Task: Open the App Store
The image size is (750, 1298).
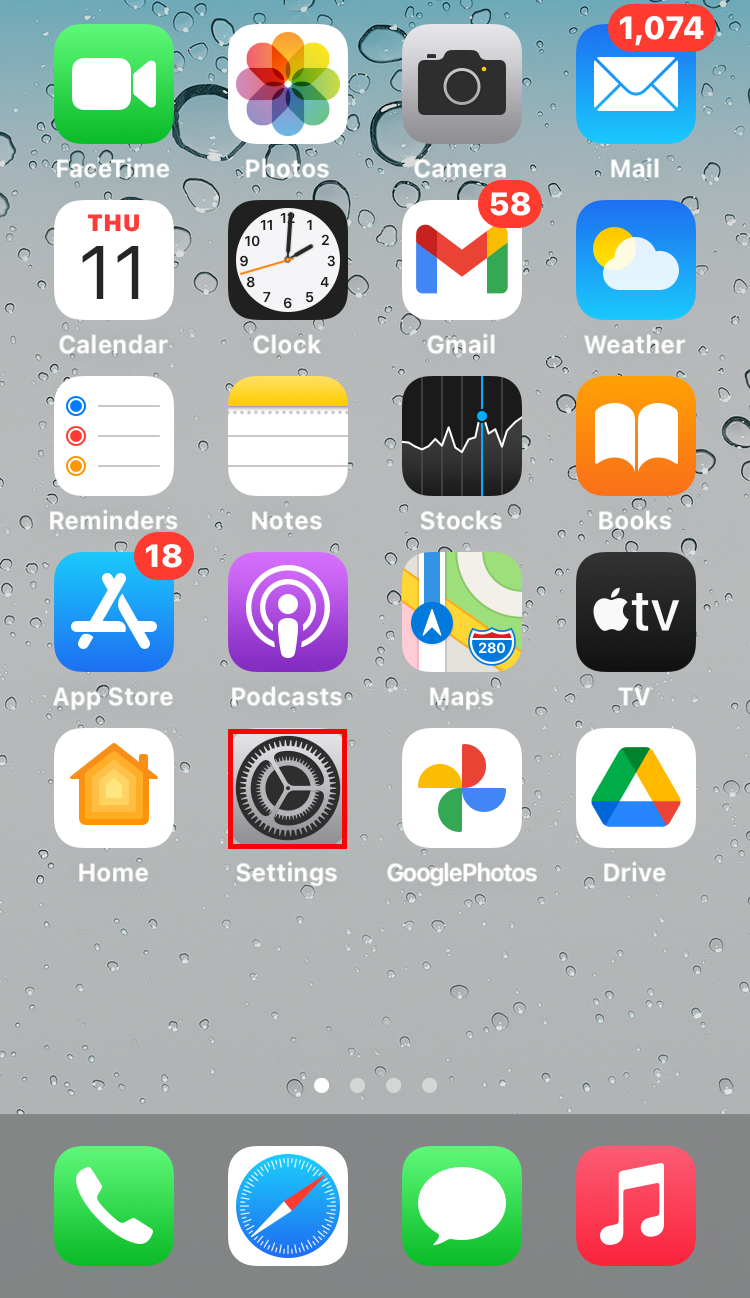Action: [113, 612]
